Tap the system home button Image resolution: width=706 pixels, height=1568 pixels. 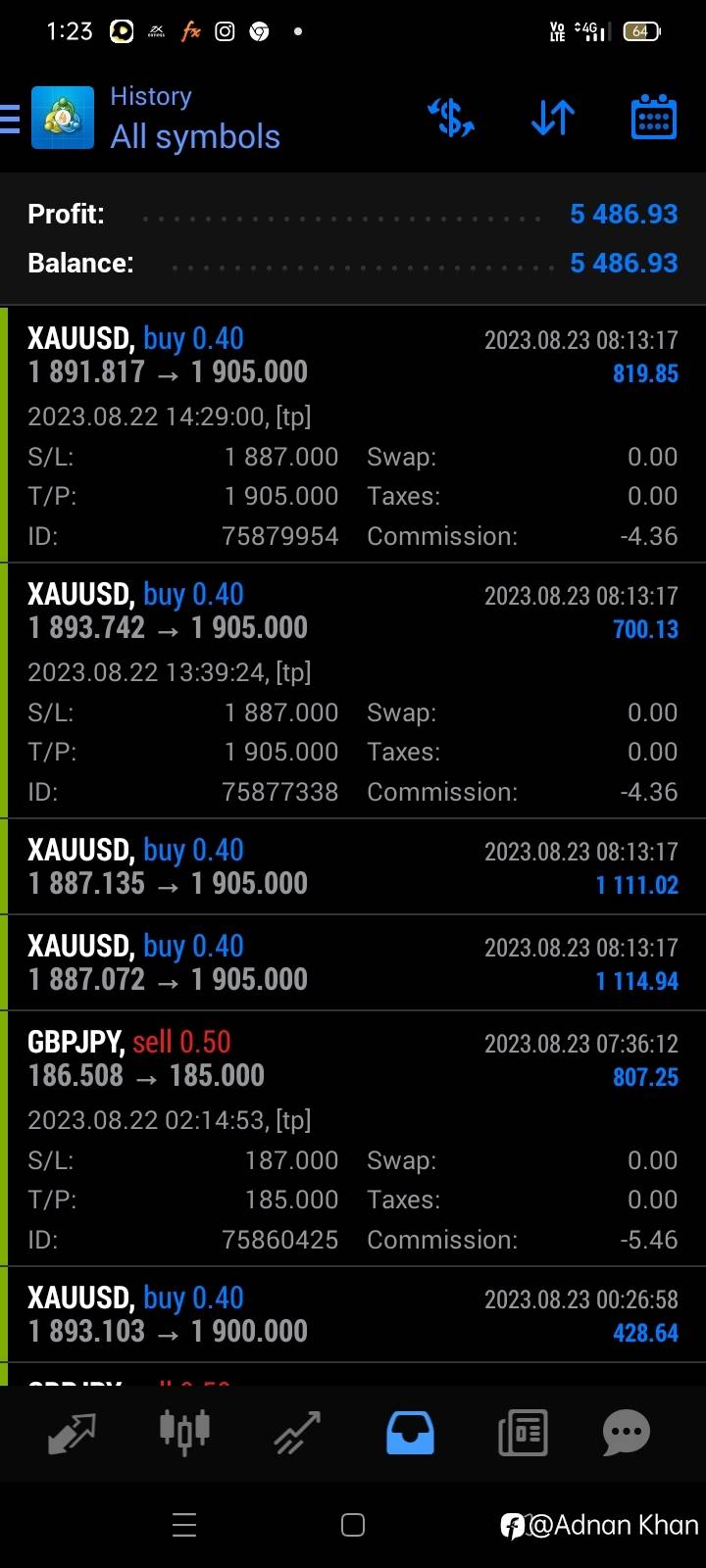[x=353, y=1525]
